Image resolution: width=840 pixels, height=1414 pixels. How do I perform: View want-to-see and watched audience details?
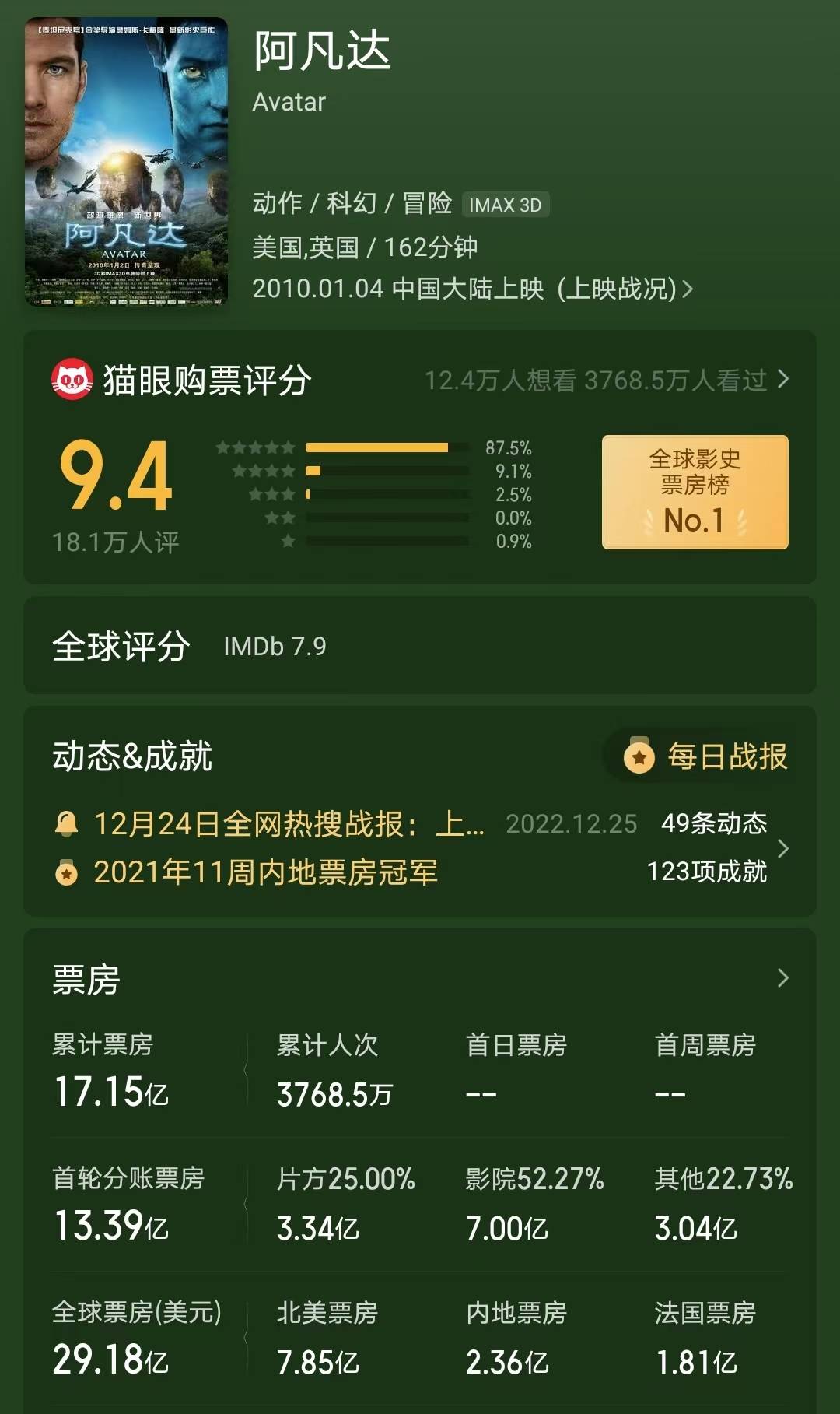click(x=606, y=381)
